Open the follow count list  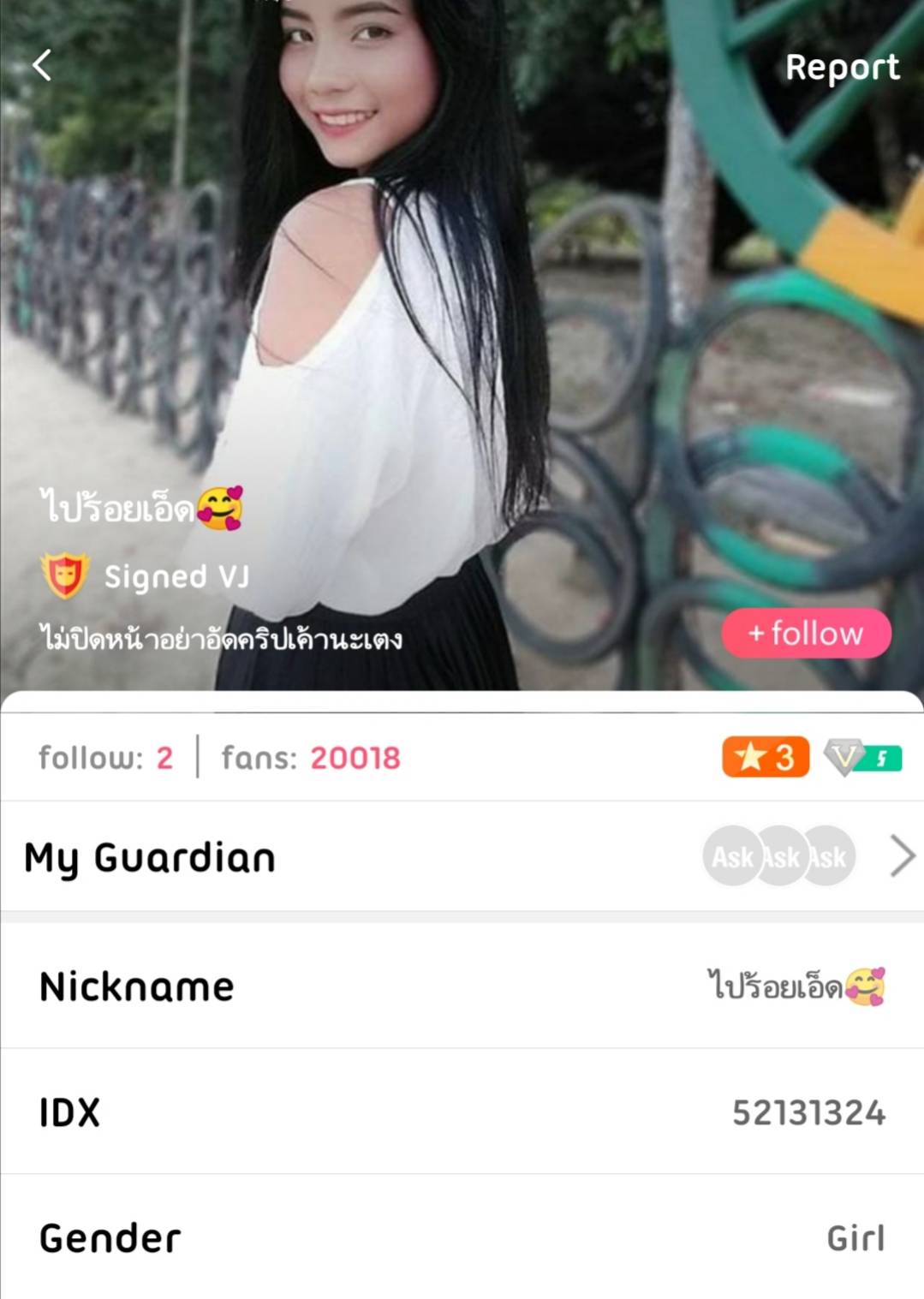[105, 758]
